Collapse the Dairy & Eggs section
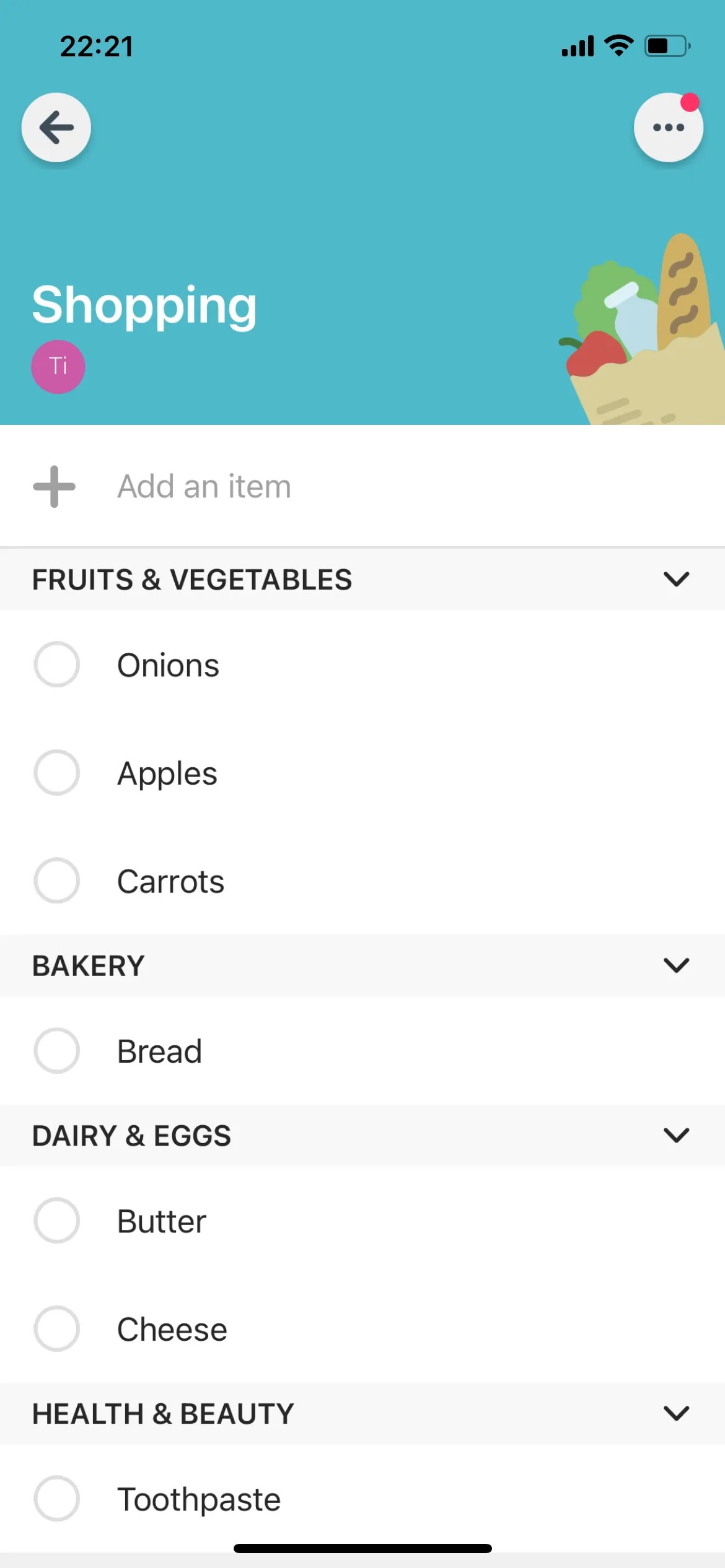Image resolution: width=725 pixels, height=1568 pixels. 676,1135
